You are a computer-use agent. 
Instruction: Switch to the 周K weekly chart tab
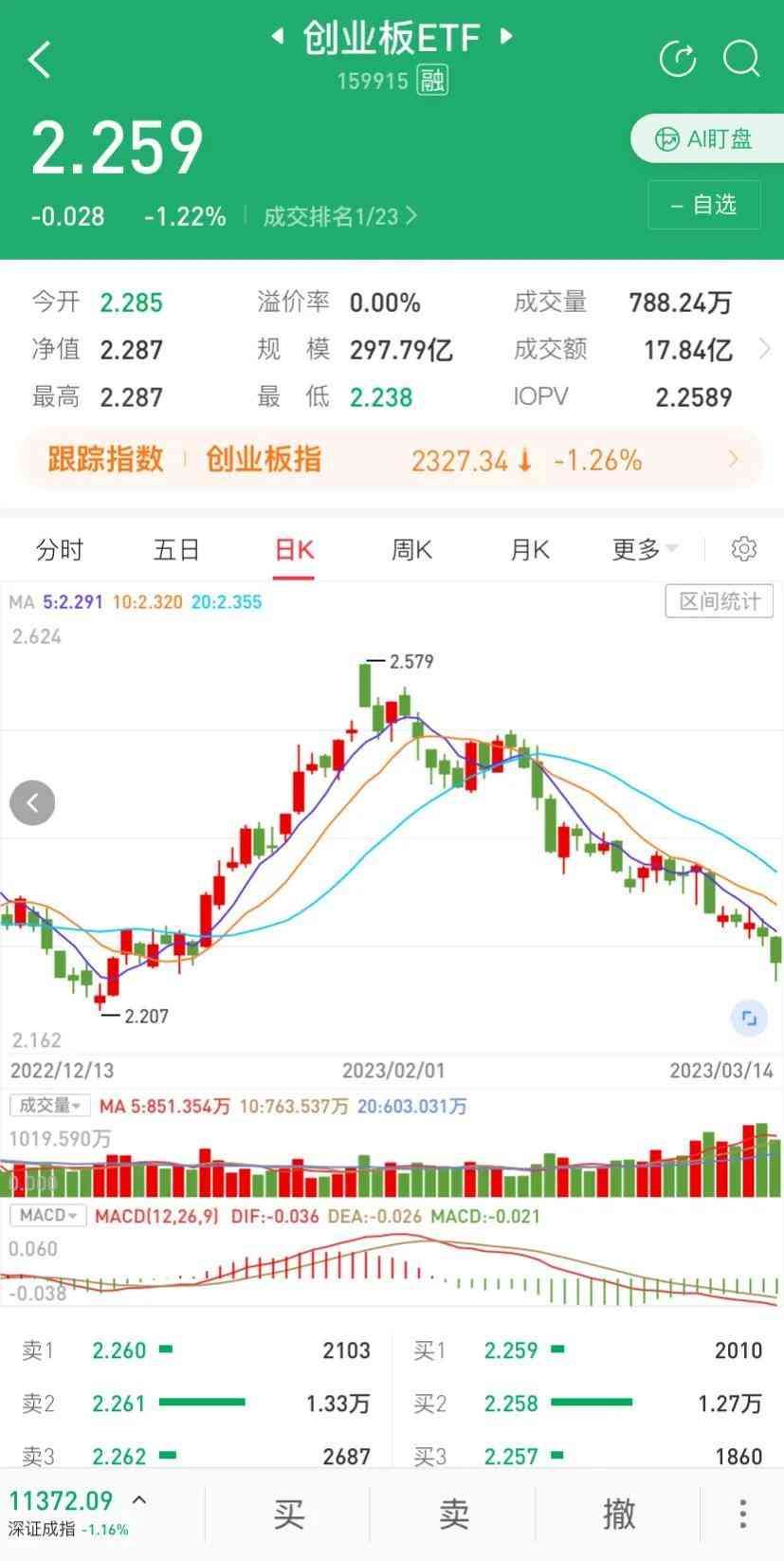410,549
